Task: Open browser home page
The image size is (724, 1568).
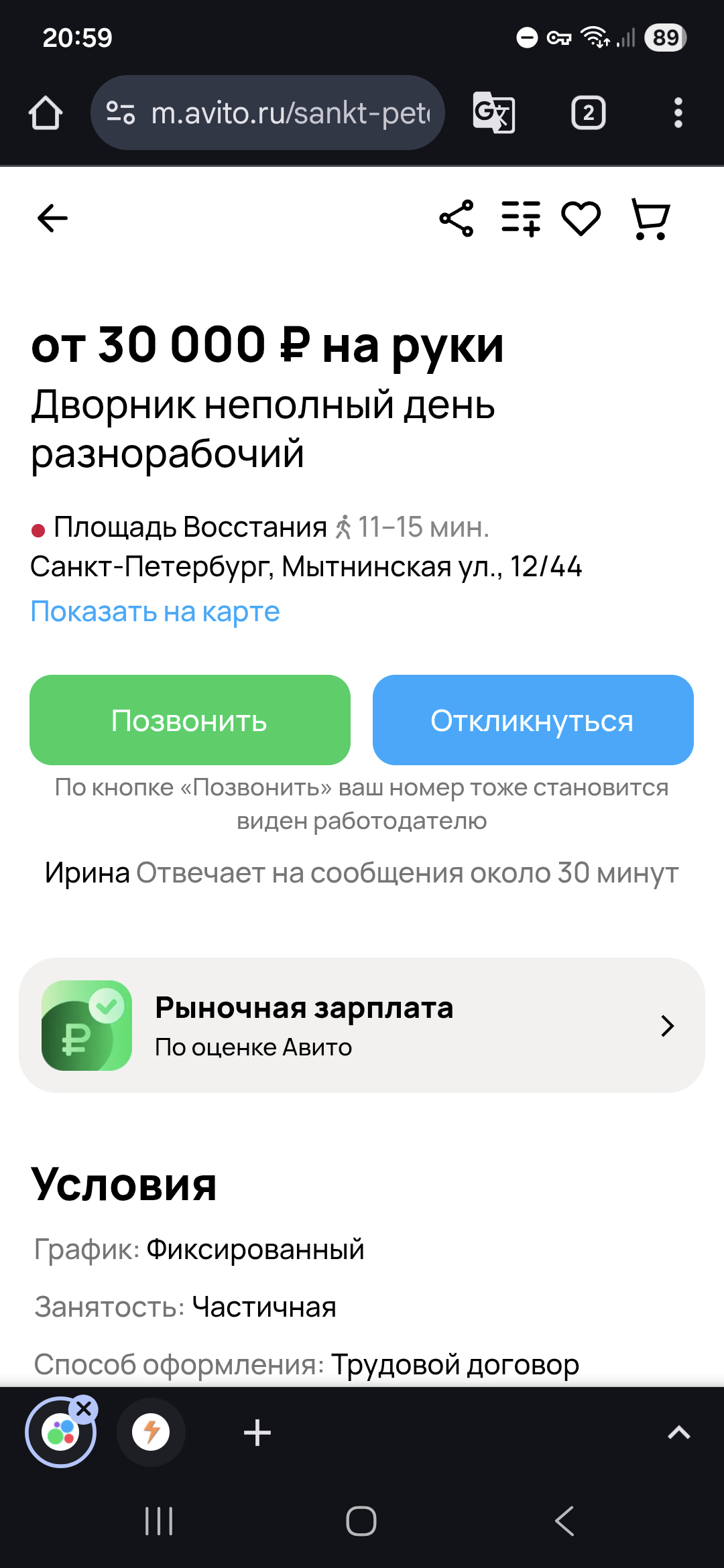Action: coord(46,113)
